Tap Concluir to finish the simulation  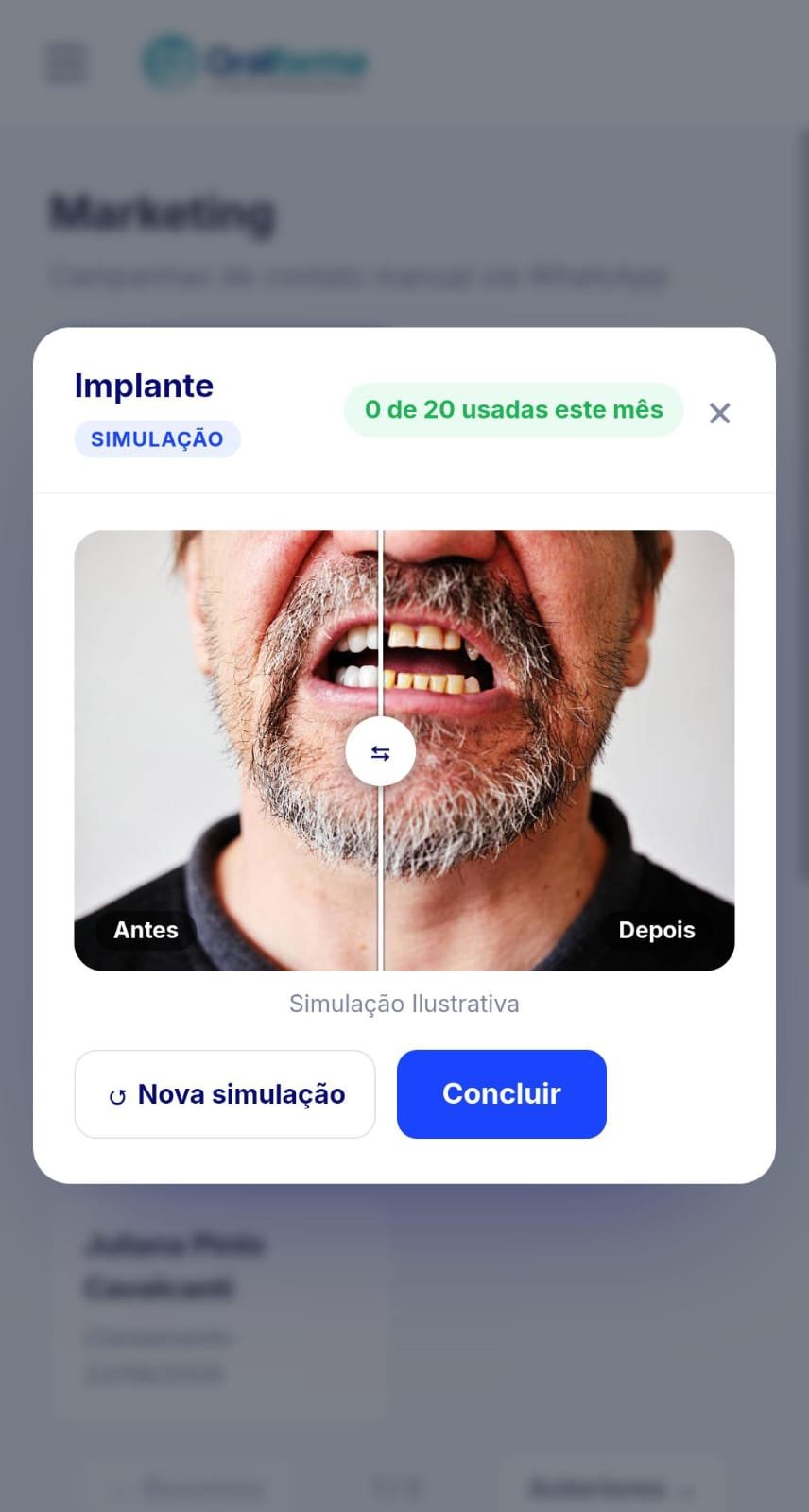coord(501,1094)
